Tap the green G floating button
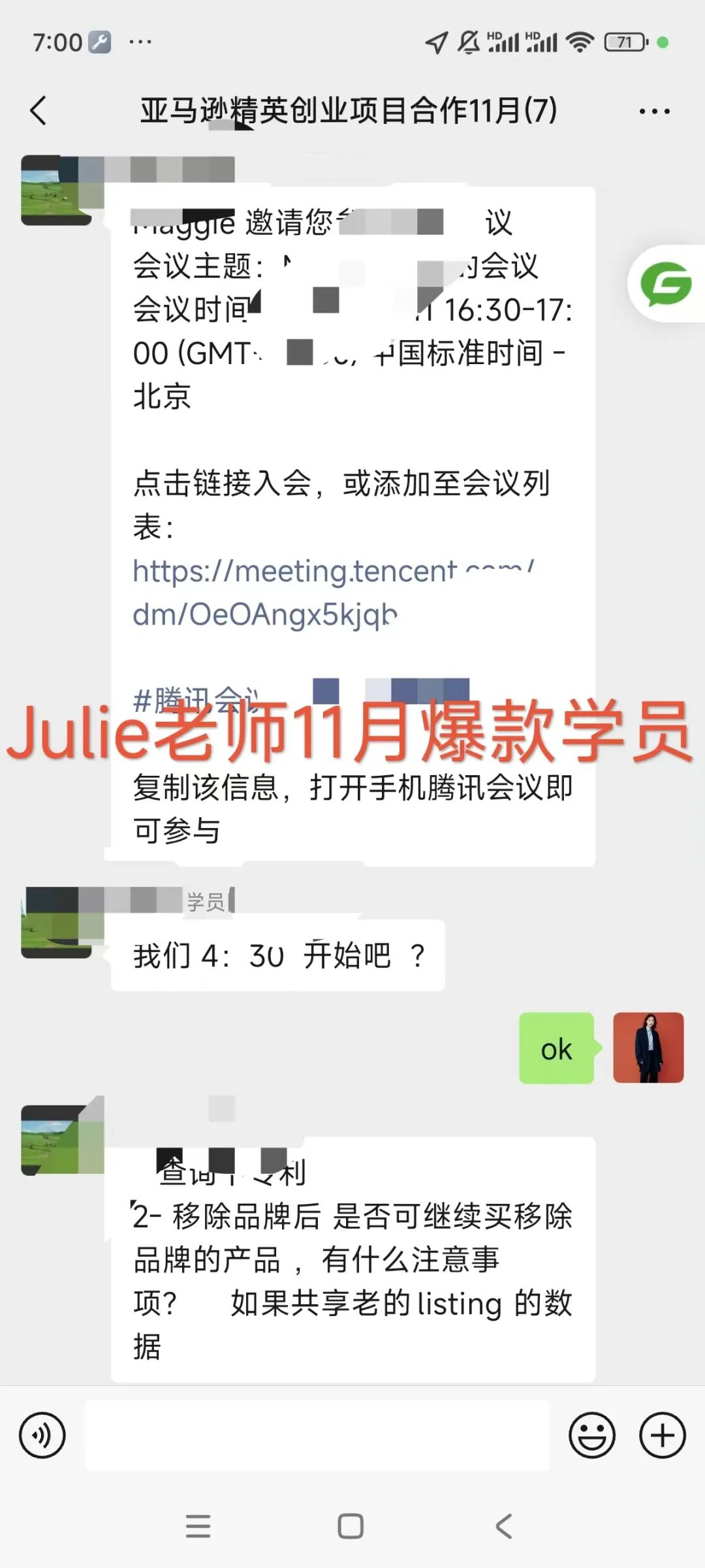This screenshot has height=1568, width=705. (666, 284)
